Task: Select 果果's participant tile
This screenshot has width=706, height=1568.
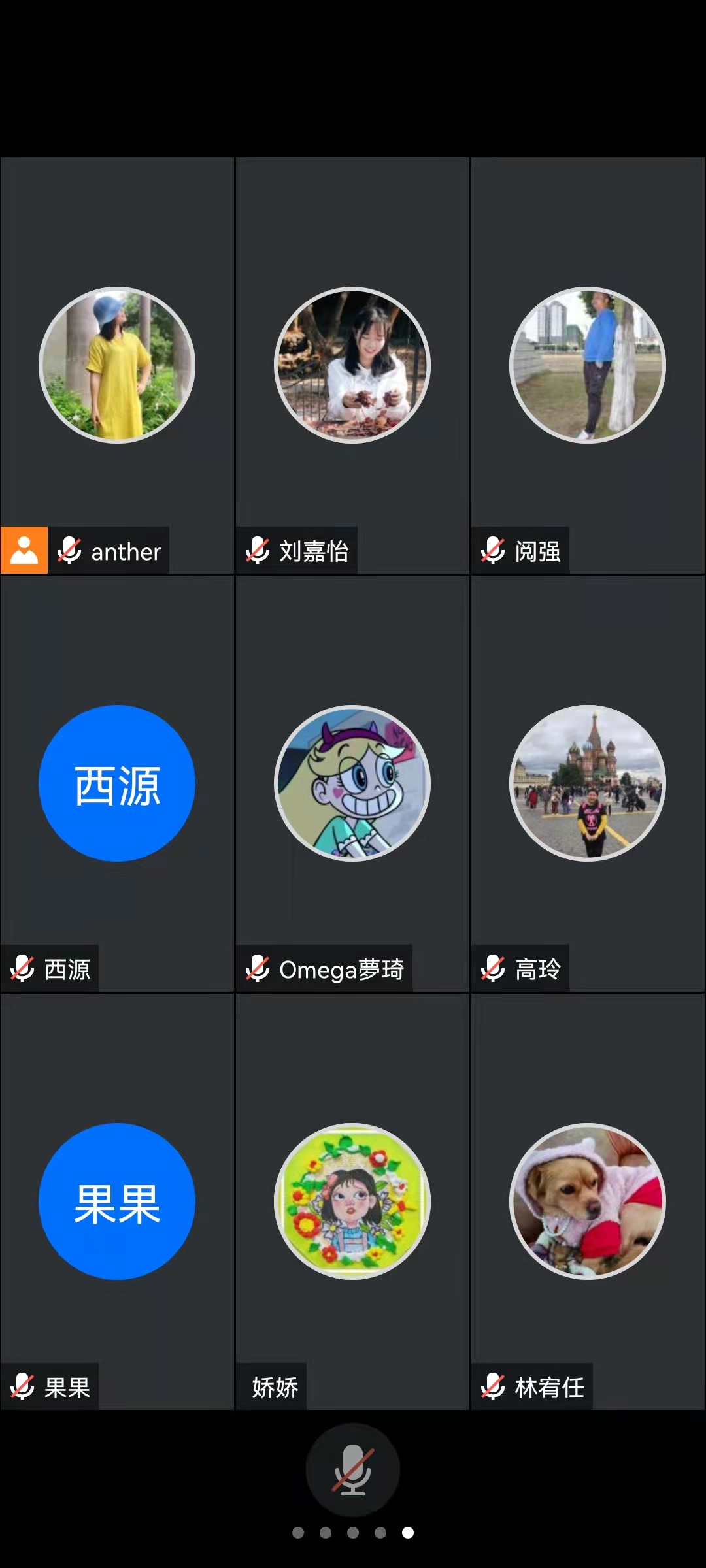Action: click(x=117, y=1201)
